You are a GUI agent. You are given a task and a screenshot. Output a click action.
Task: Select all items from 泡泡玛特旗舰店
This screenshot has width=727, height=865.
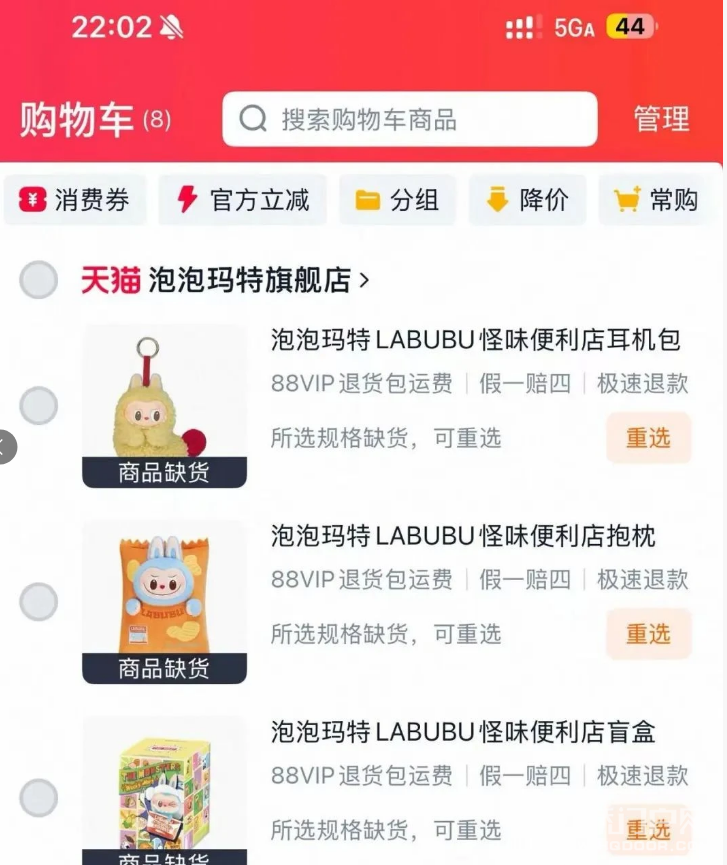point(39,280)
